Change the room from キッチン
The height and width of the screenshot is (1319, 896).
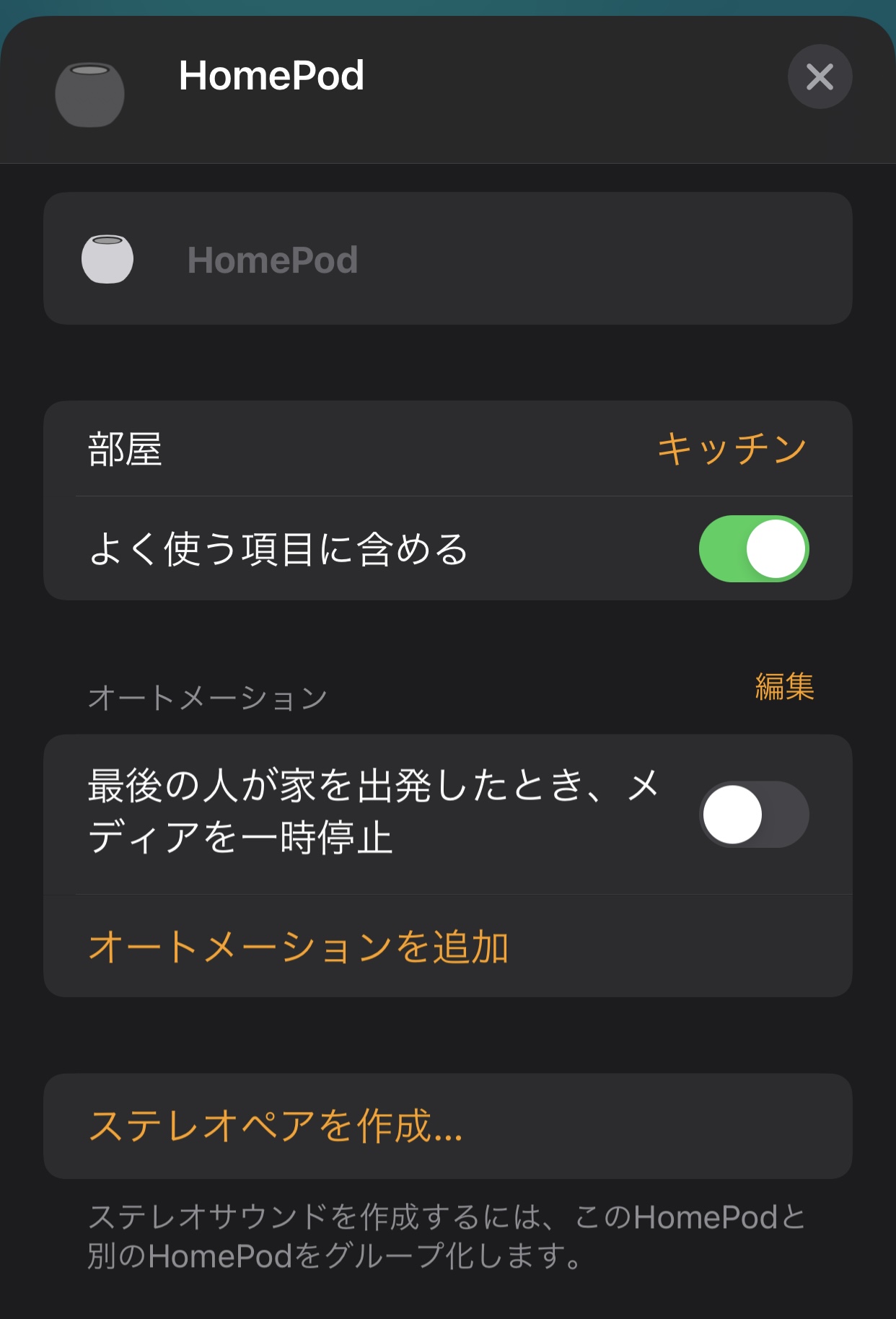click(x=732, y=449)
